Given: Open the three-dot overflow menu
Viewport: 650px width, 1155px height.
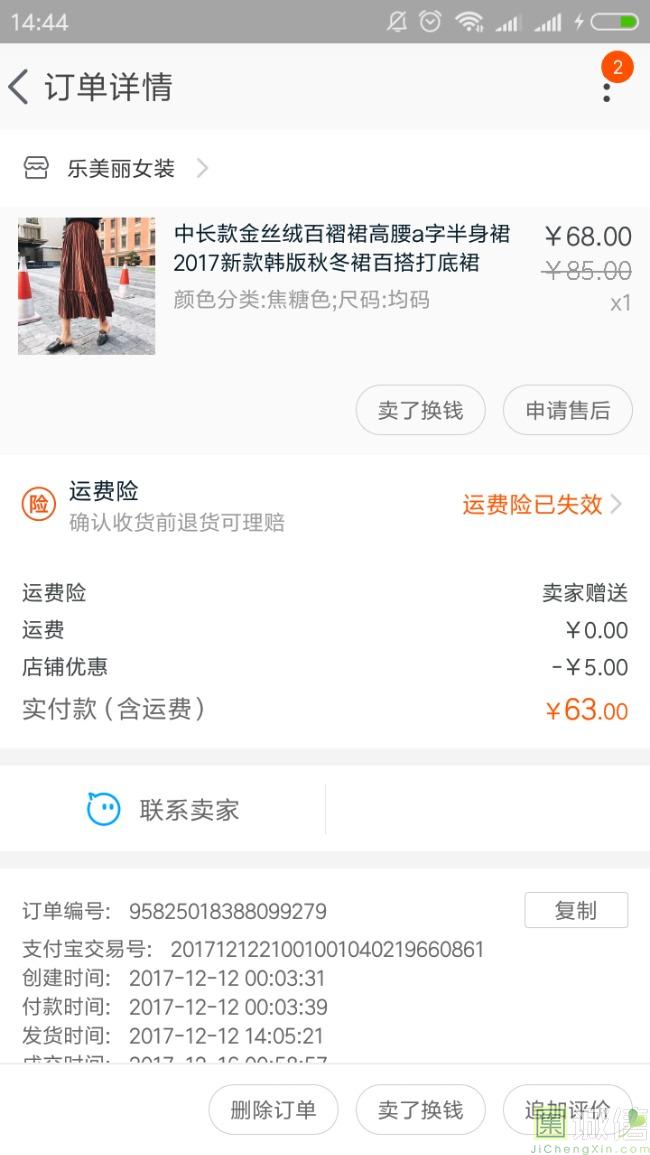Looking at the screenshot, I should (x=606, y=90).
